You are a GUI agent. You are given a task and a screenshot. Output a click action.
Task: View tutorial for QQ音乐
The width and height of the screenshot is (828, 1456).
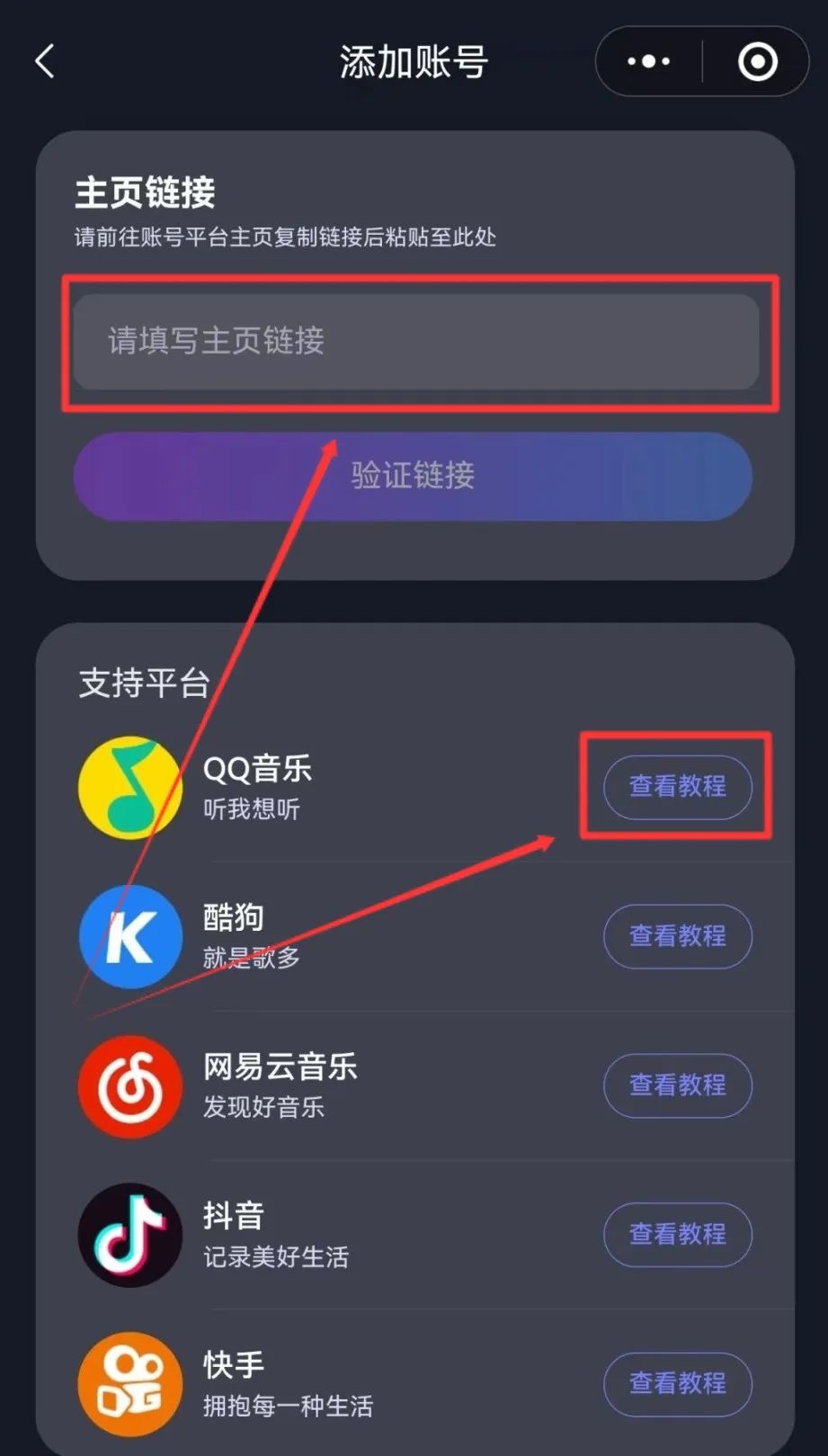677,787
